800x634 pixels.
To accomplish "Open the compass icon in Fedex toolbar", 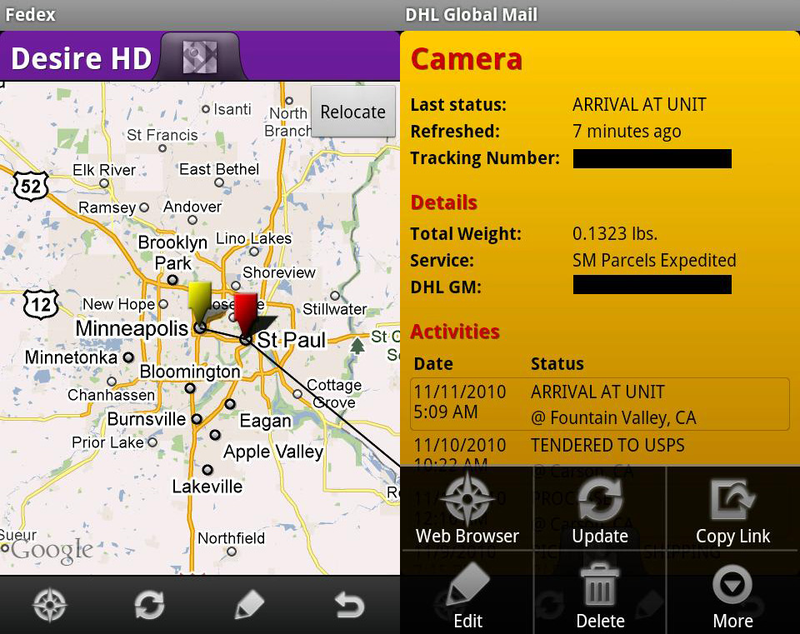I will [50, 605].
